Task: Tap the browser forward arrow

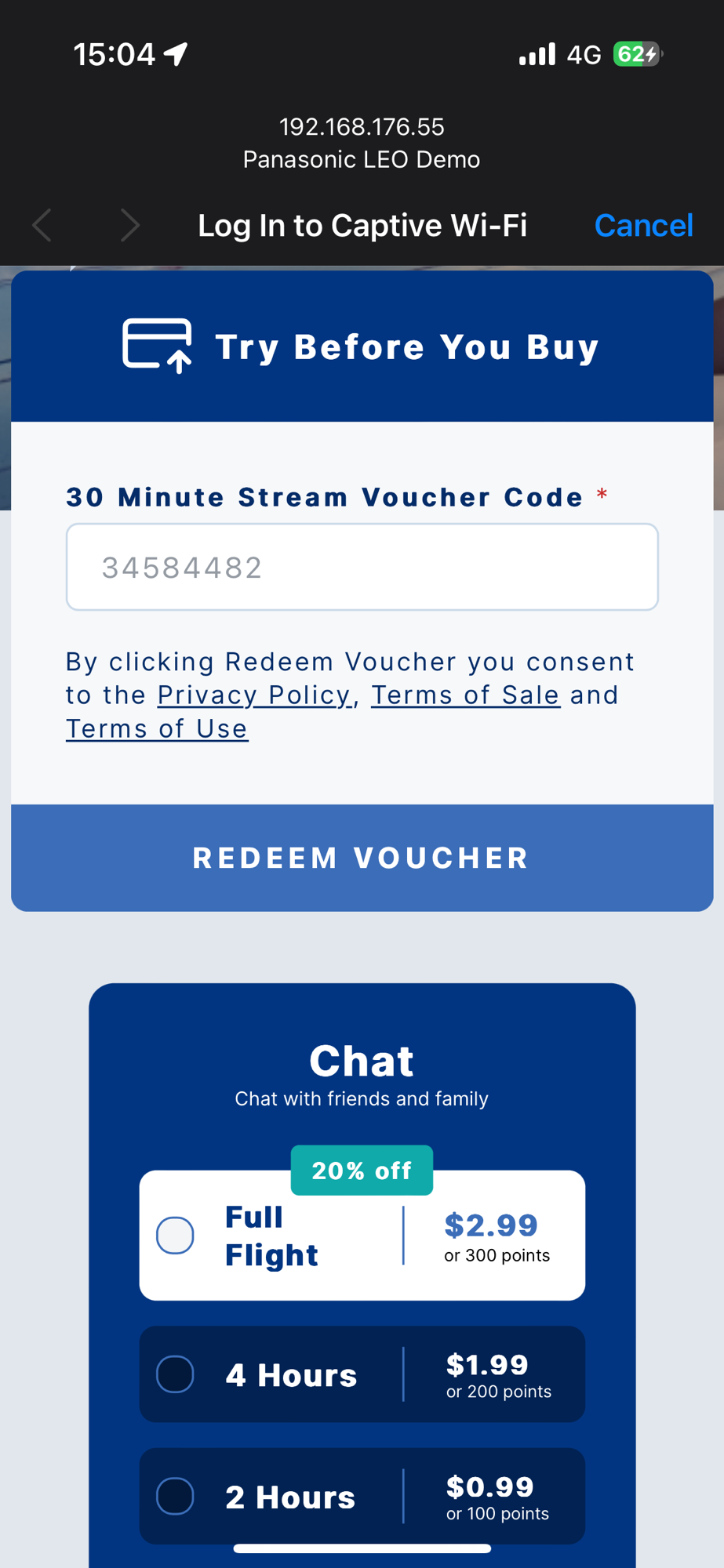Action: point(130,226)
